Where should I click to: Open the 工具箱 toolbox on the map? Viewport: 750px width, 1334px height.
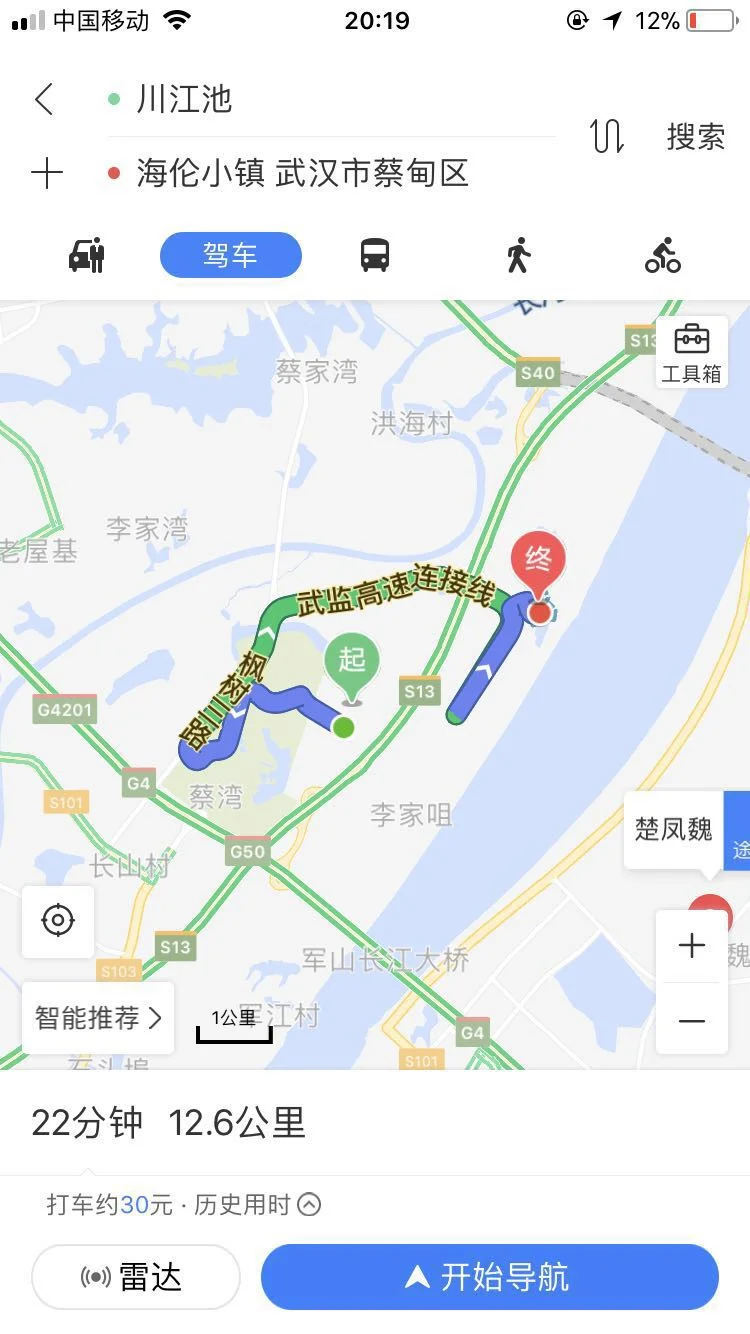(692, 352)
